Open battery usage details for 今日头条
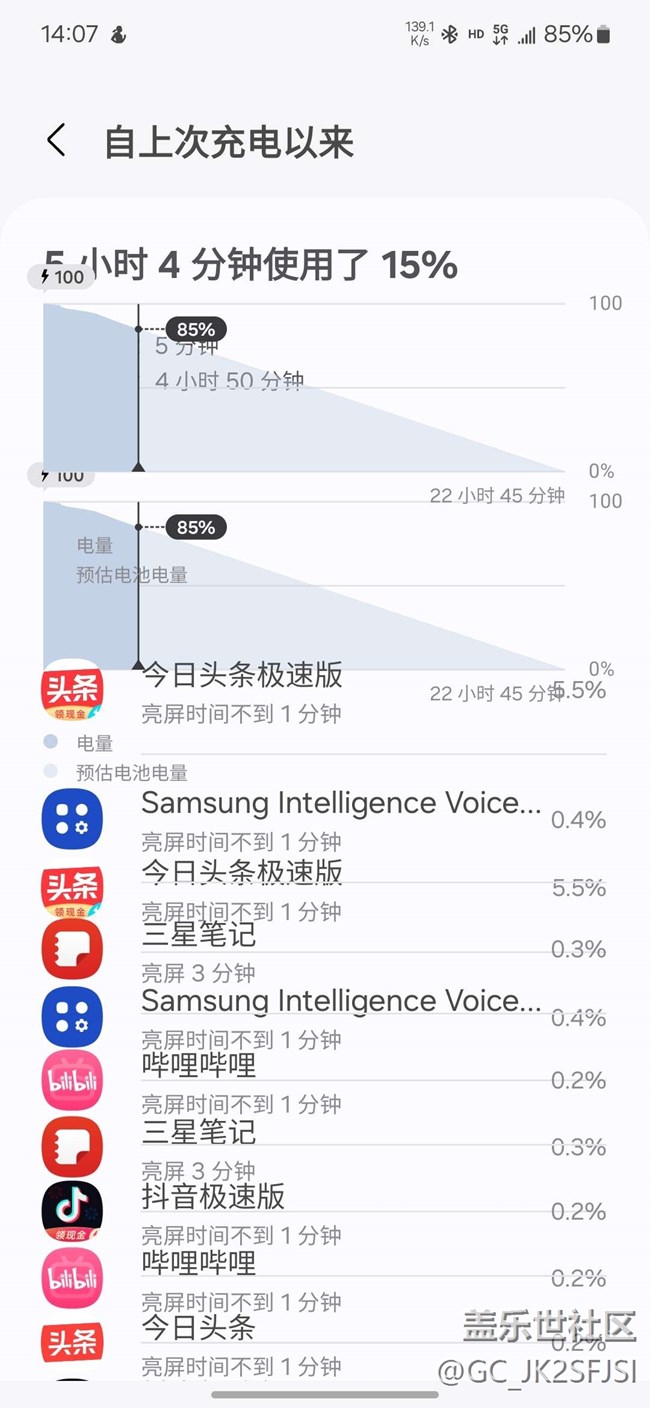 (x=324, y=1344)
